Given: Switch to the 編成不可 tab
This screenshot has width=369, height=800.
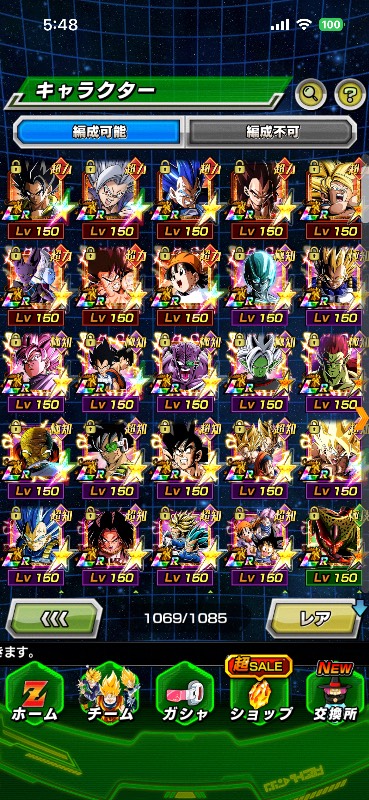Looking at the screenshot, I should [x=272, y=132].
